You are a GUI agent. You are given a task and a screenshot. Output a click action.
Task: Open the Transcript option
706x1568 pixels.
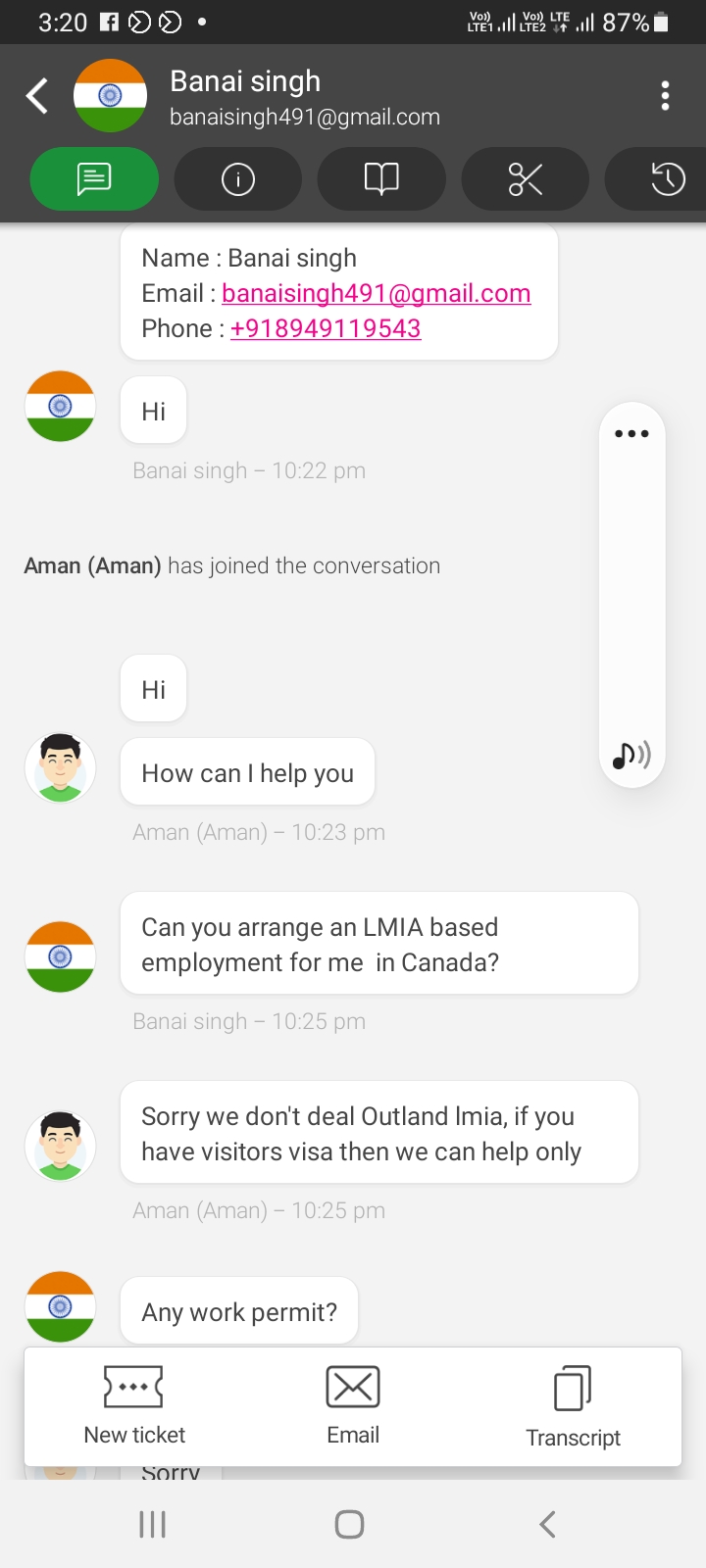pyautogui.click(x=573, y=1406)
